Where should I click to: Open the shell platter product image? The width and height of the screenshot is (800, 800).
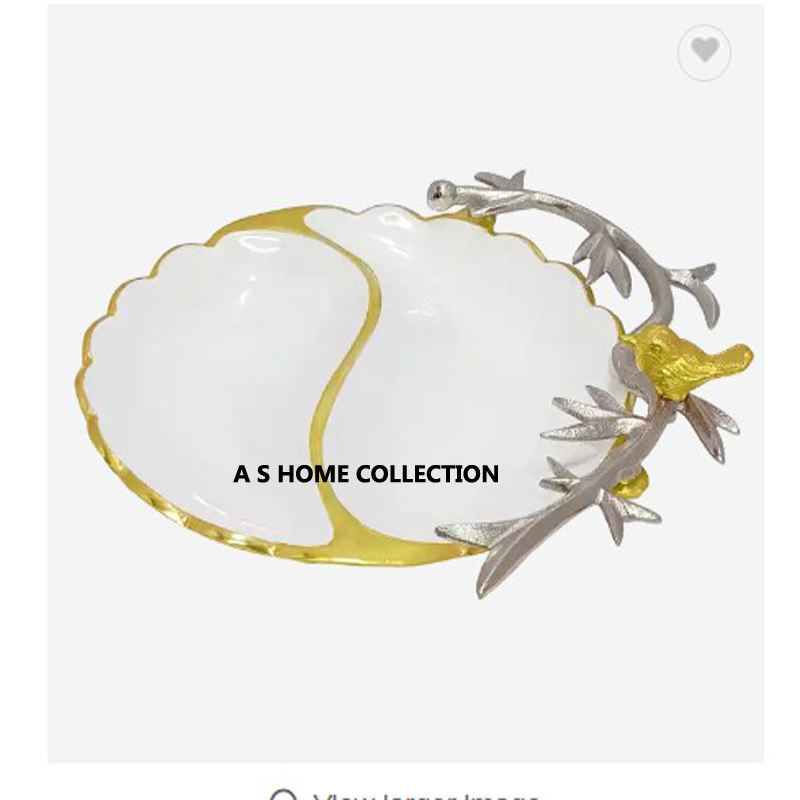pyautogui.click(x=400, y=390)
